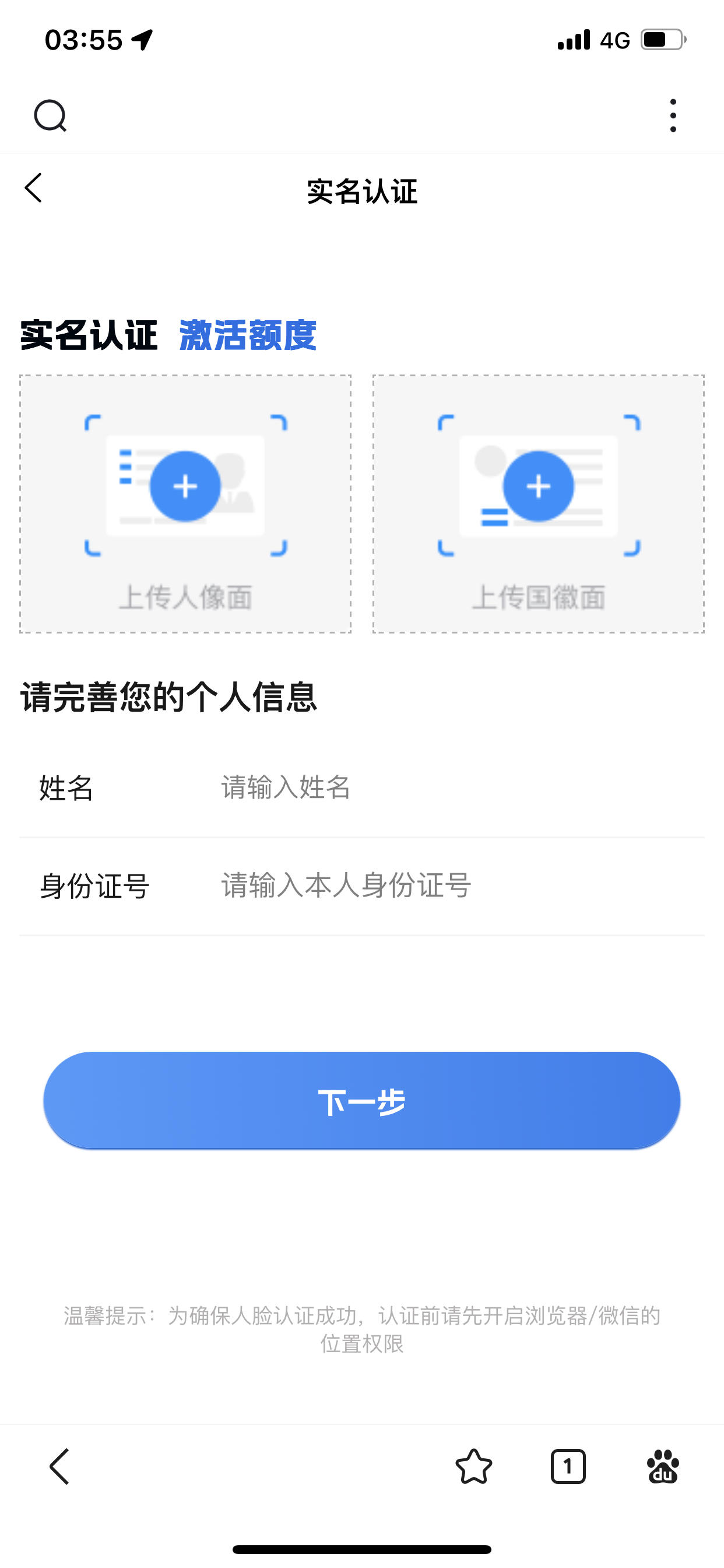Screen dimensions: 724x1568
Task: Open the tabs switcher showing 1
Action: [568, 1467]
